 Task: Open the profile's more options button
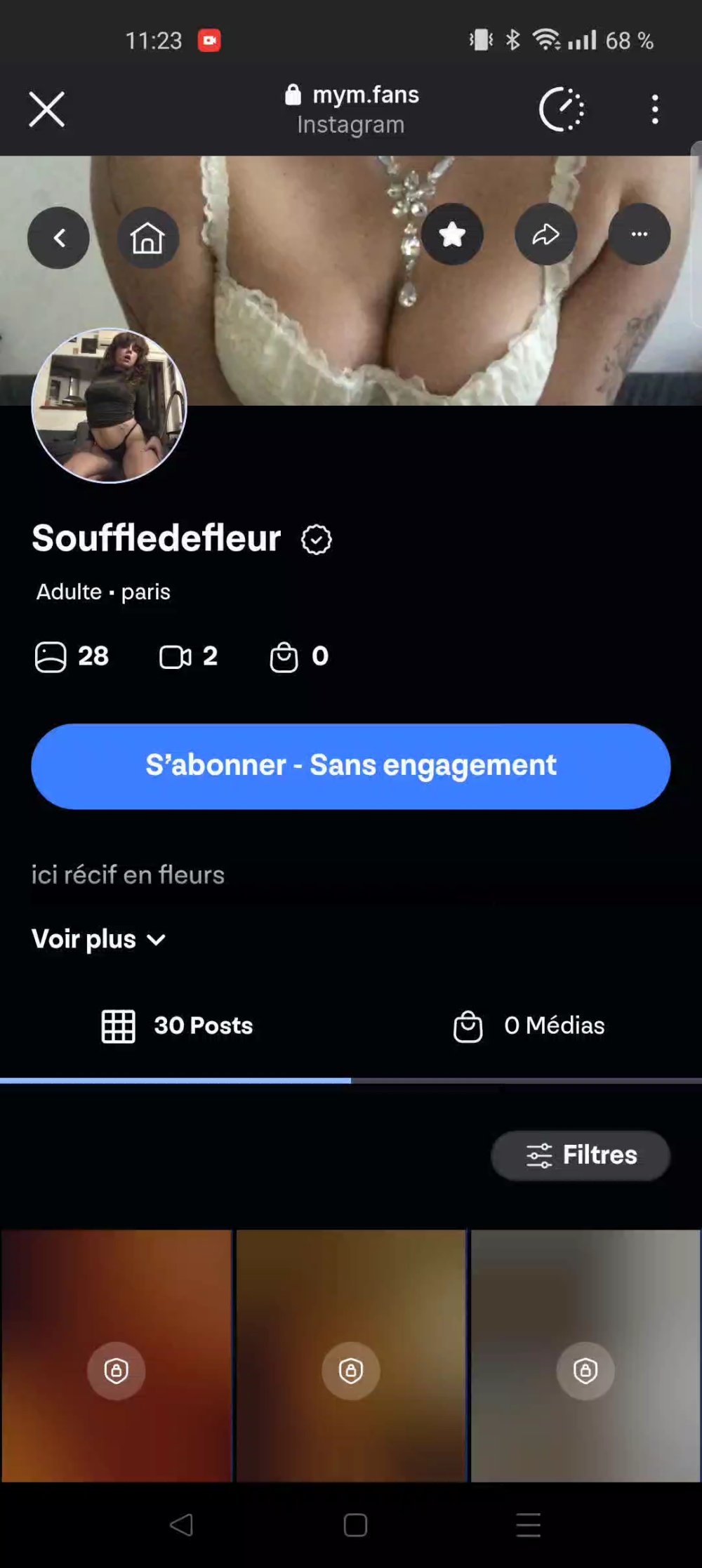click(639, 234)
